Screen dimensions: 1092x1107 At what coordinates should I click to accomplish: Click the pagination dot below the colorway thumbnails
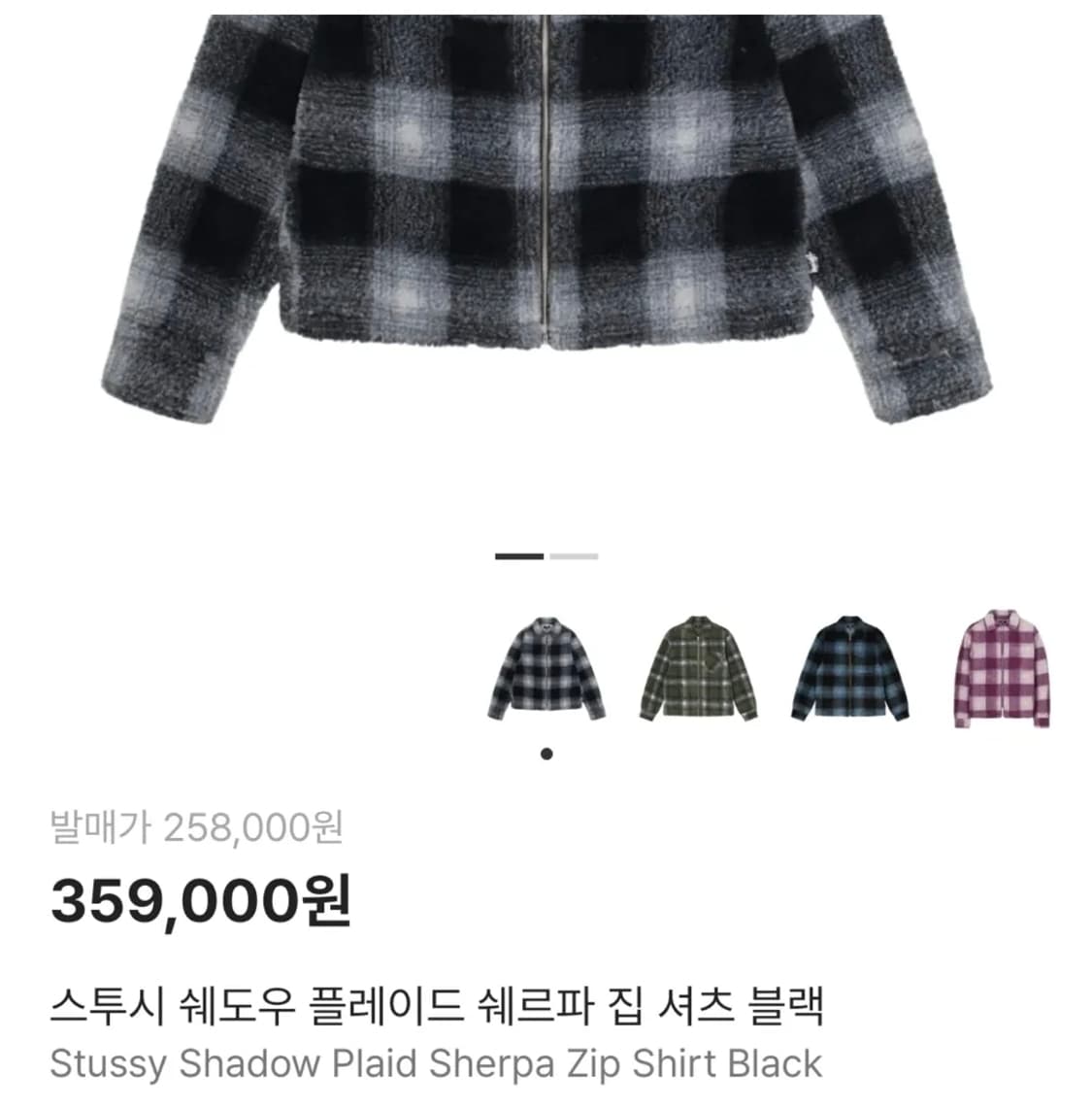click(x=546, y=754)
